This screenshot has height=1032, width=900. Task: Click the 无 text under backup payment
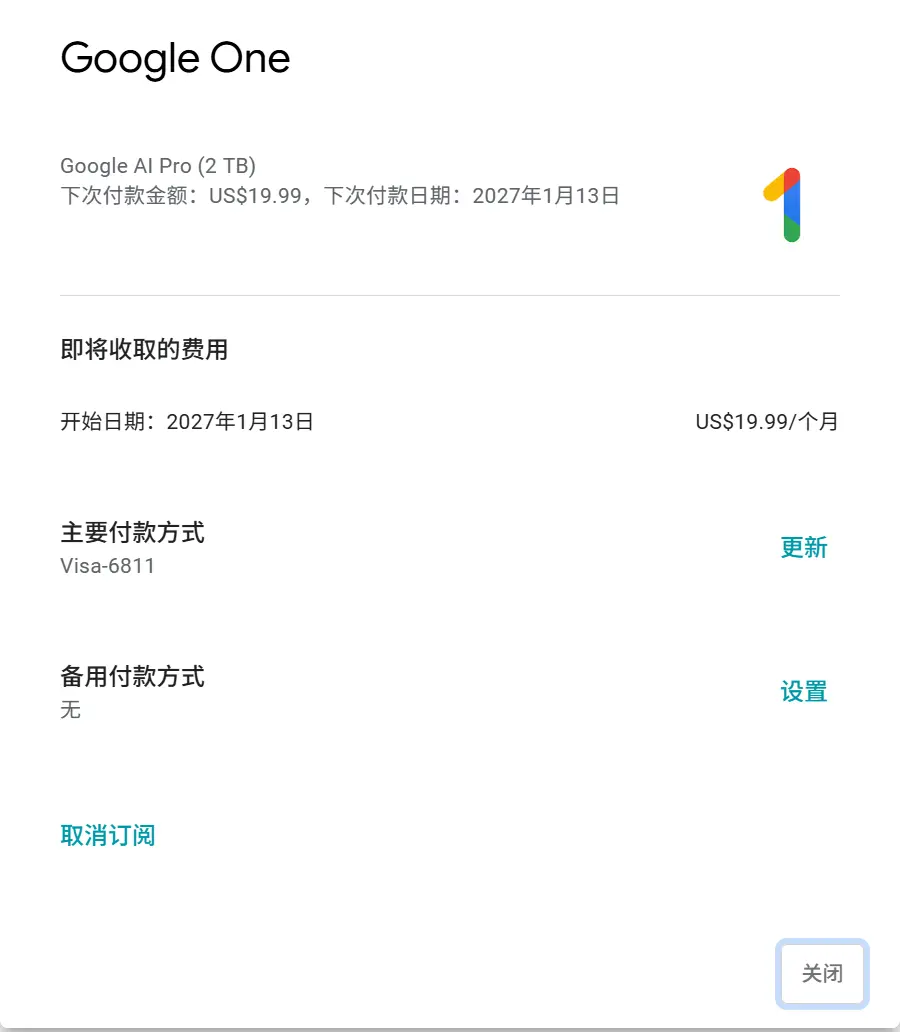coord(69,710)
